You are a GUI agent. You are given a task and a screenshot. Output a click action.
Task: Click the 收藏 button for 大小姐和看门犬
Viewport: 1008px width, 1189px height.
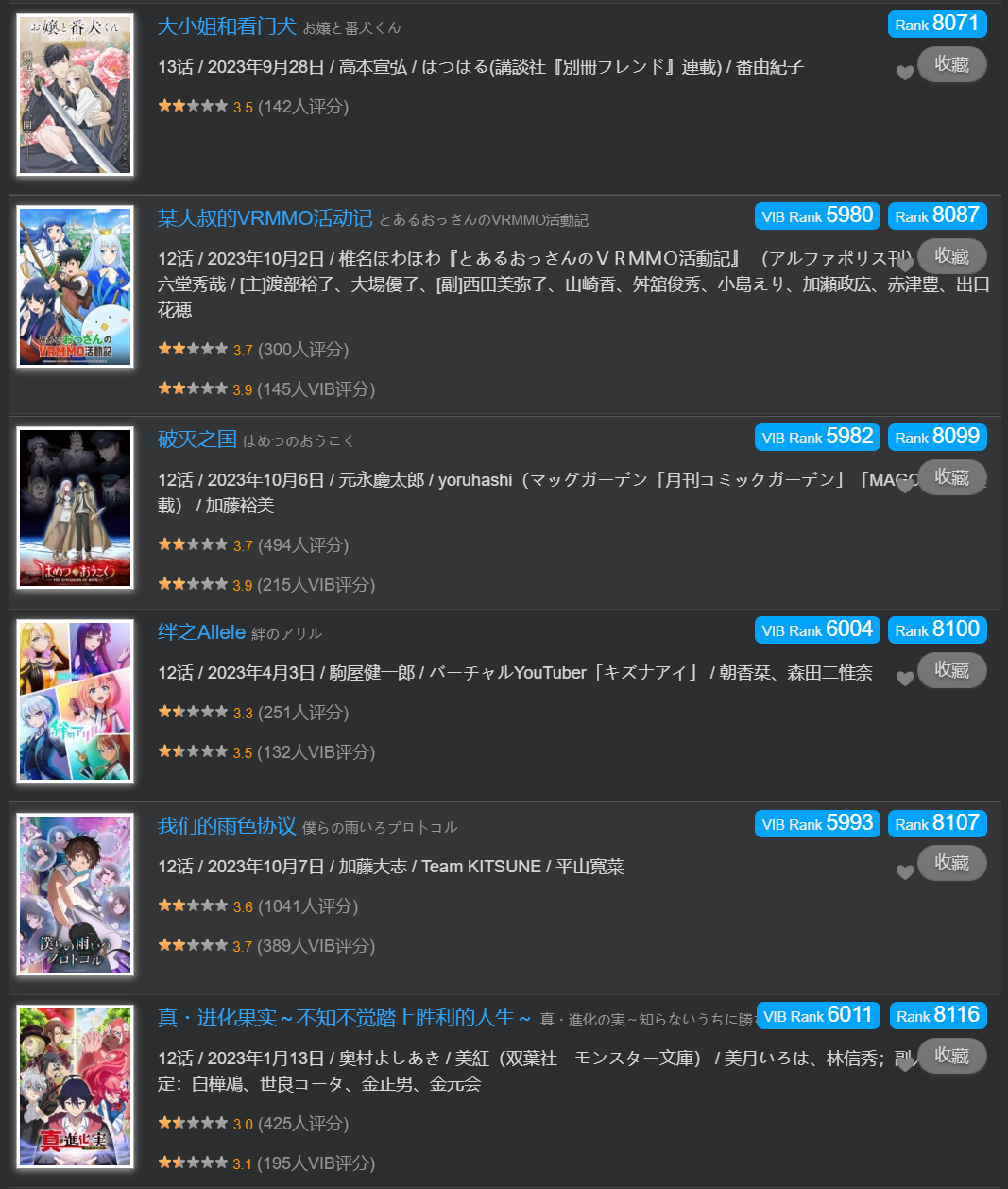[x=951, y=64]
